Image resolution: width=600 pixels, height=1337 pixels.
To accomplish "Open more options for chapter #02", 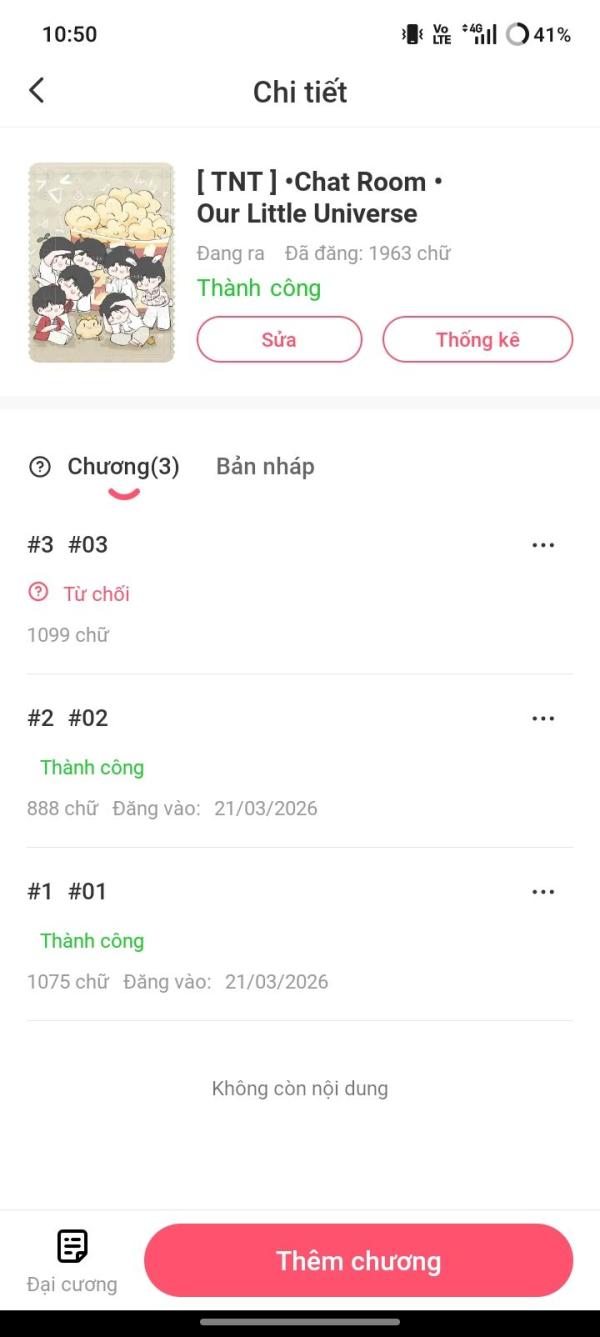I will click(543, 718).
